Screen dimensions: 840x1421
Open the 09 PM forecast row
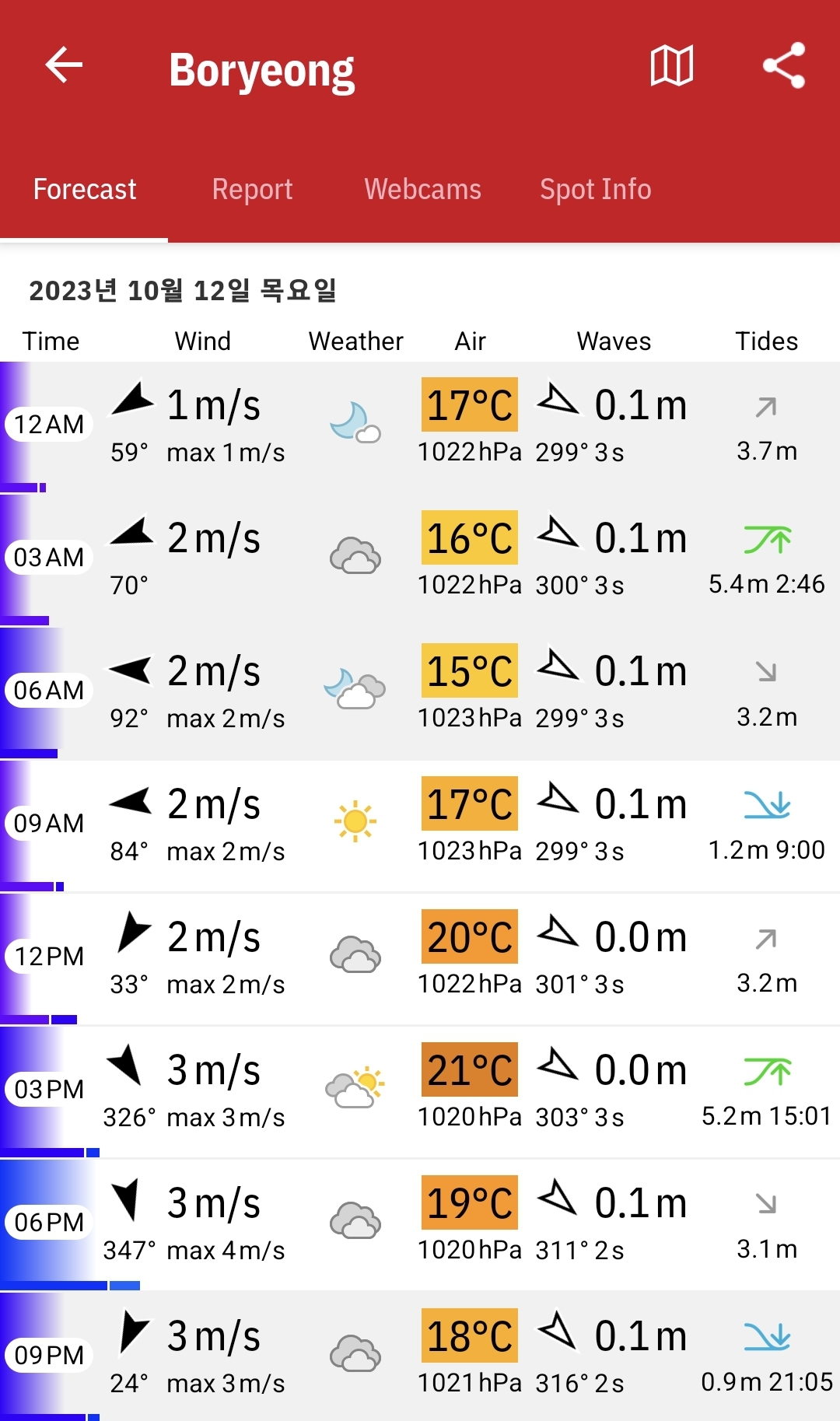coord(420,1356)
